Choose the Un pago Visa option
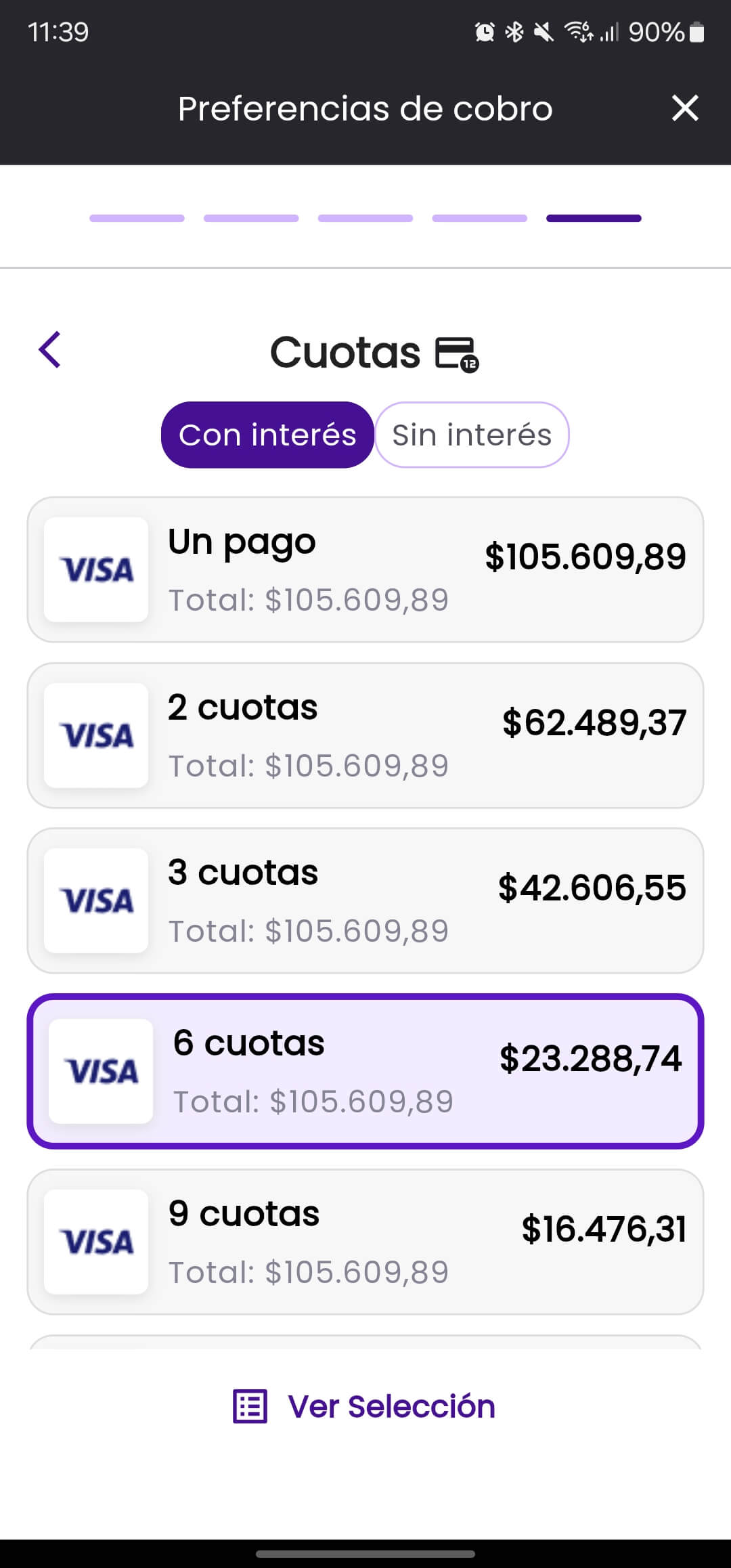Screen dimensions: 731x1568 (x=365, y=569)
